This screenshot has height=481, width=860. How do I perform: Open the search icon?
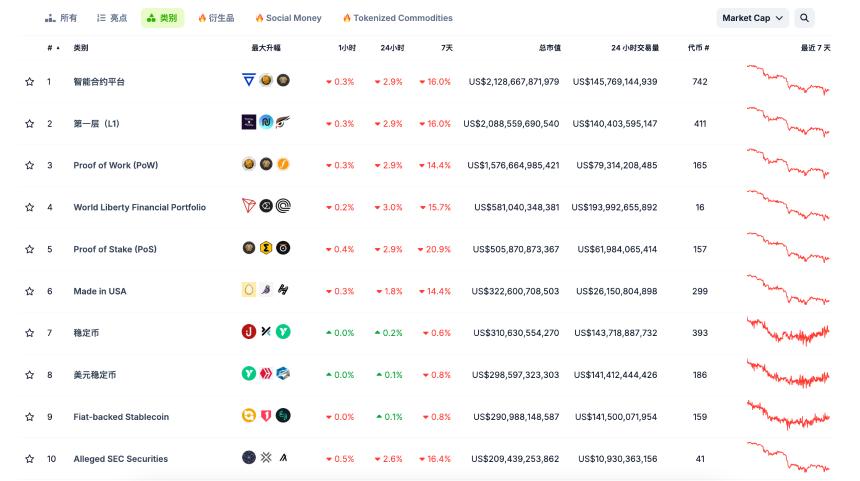pyautogui.click(x=805, y=18)
